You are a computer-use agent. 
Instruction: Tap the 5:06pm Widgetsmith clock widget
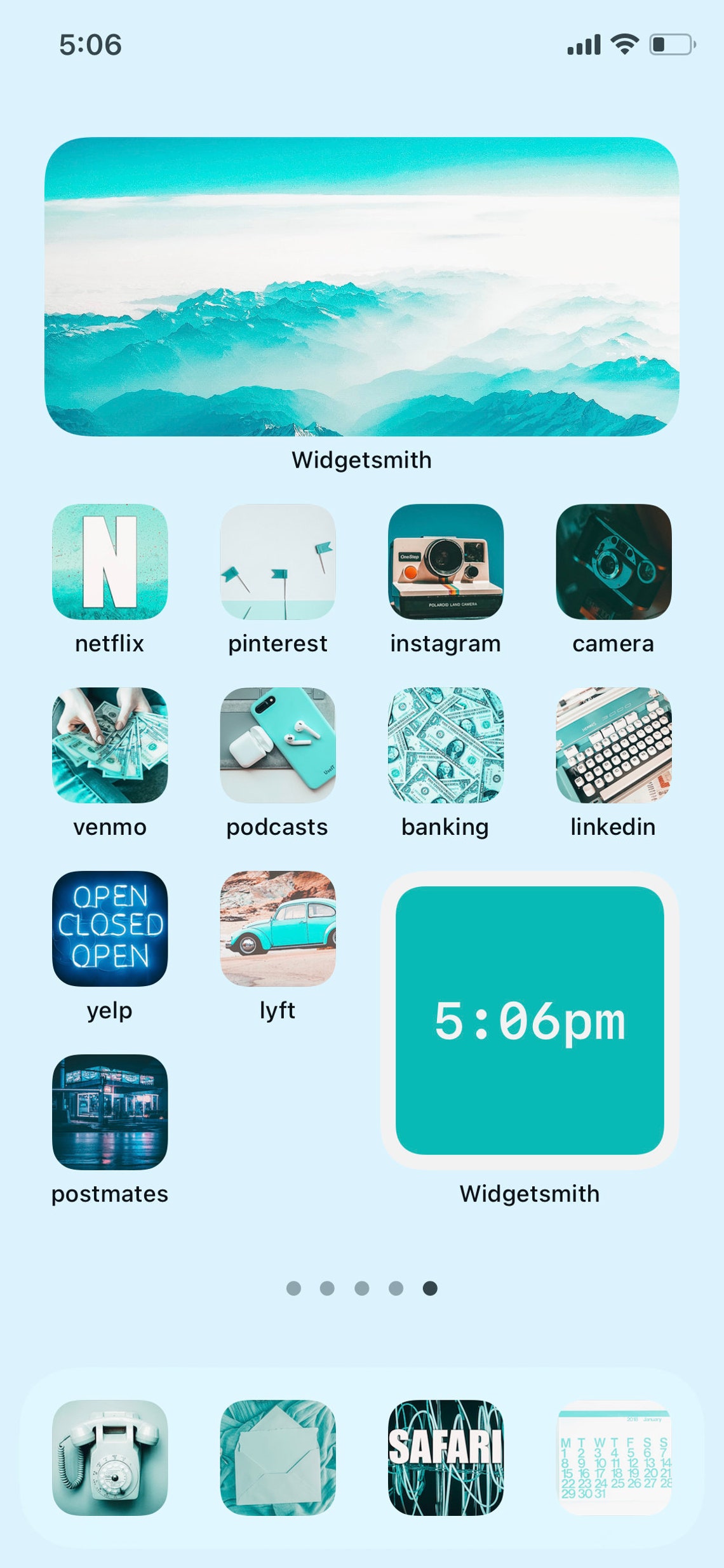tap(530, 1020)
